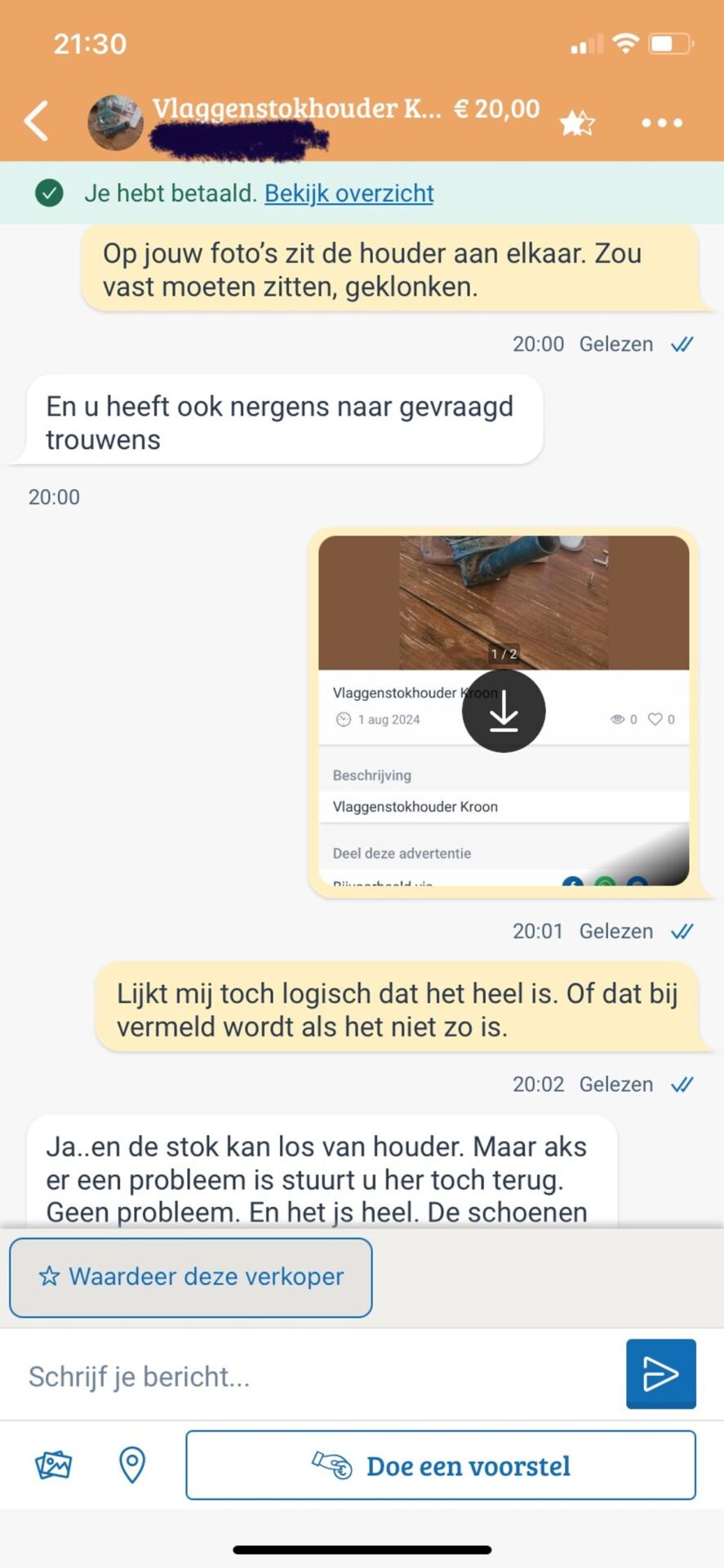Tap Waardeer deze verkoper button
Viewport: 724px width, 1568px height.
191,1277
